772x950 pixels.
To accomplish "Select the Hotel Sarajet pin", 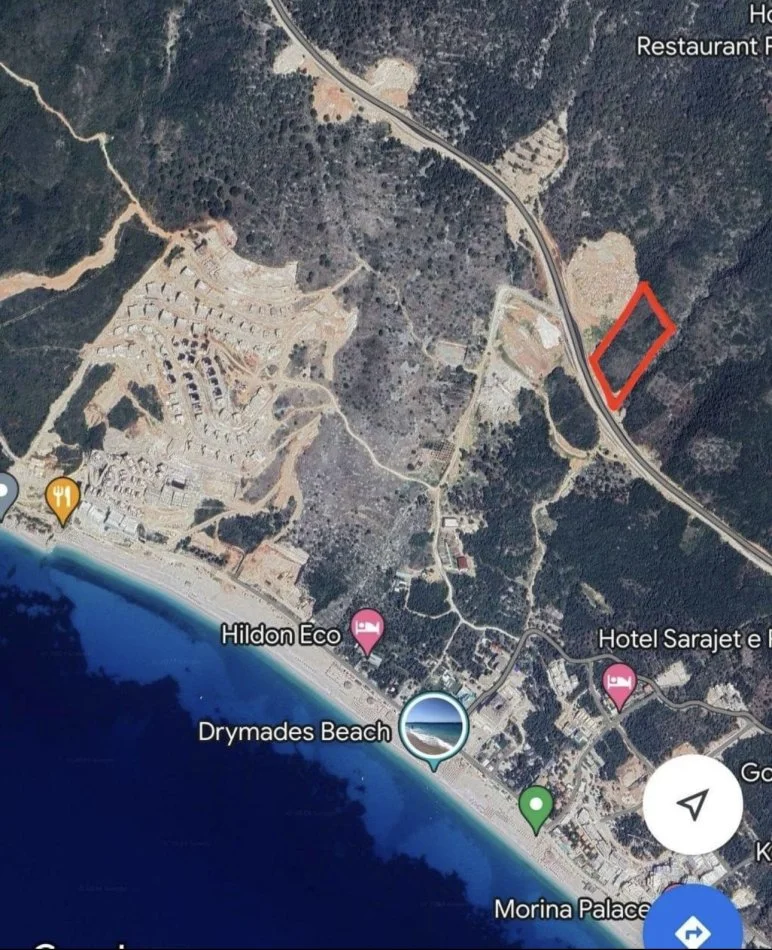I will click(x=620, y=684).
